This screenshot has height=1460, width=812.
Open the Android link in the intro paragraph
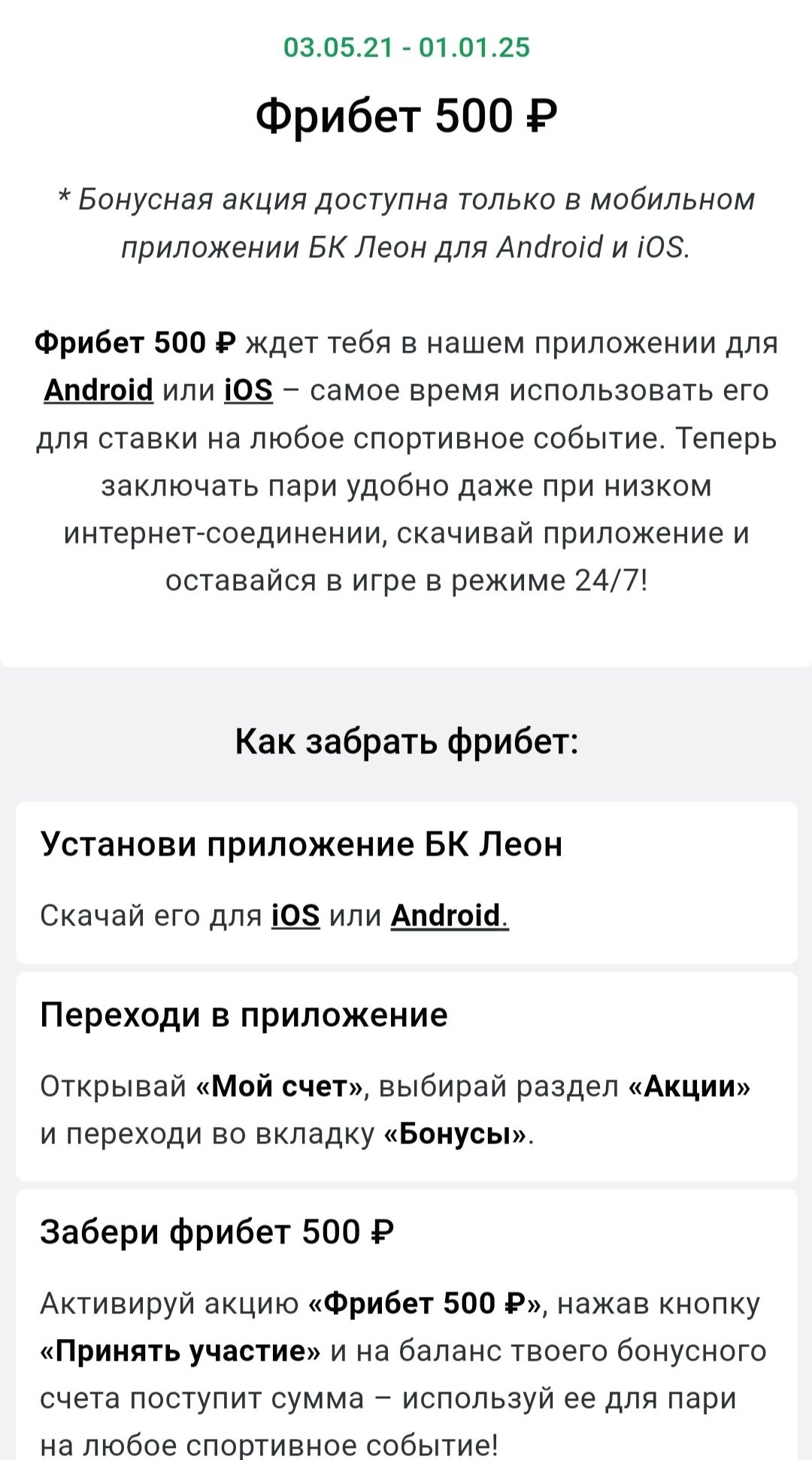[x=98, y=390]
